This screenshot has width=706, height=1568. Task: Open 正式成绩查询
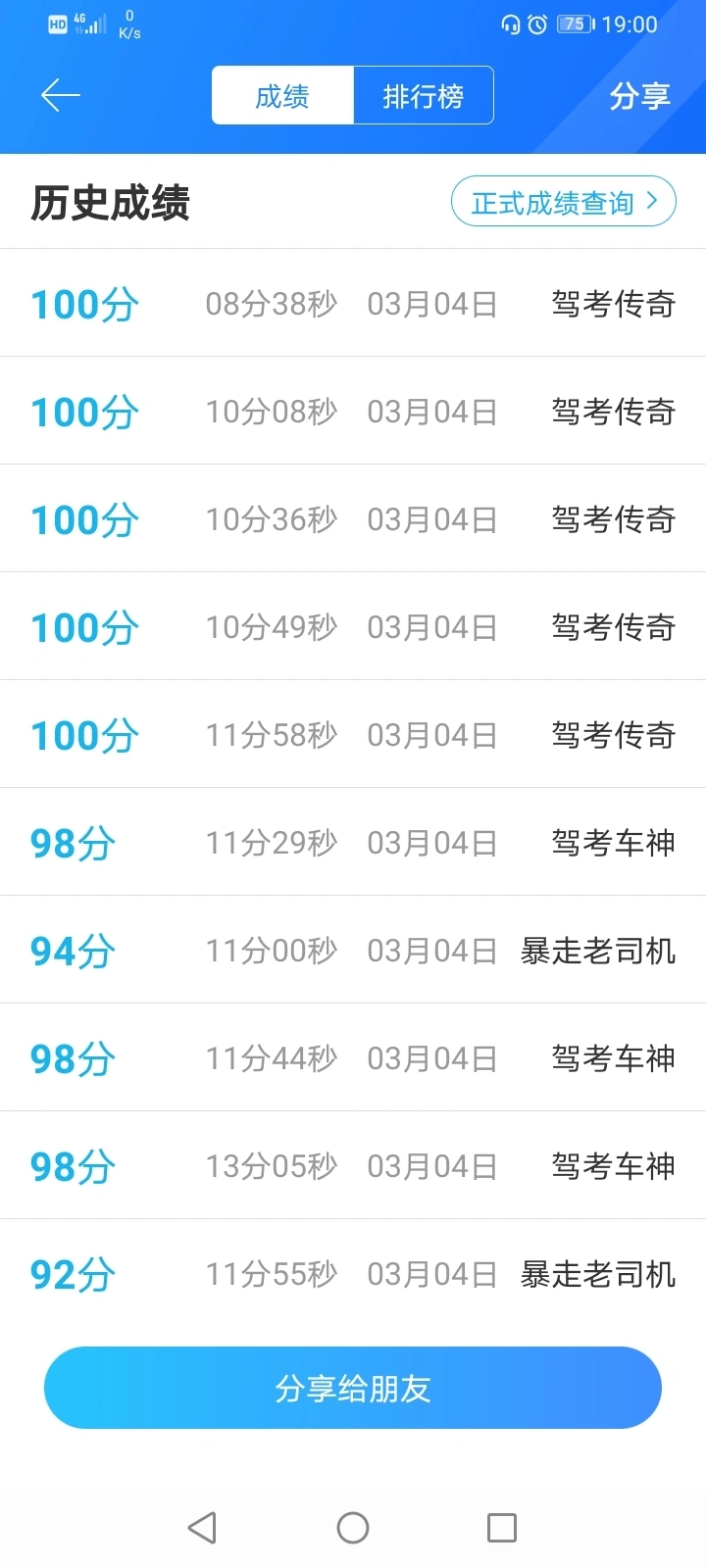(x=563, y=202)
